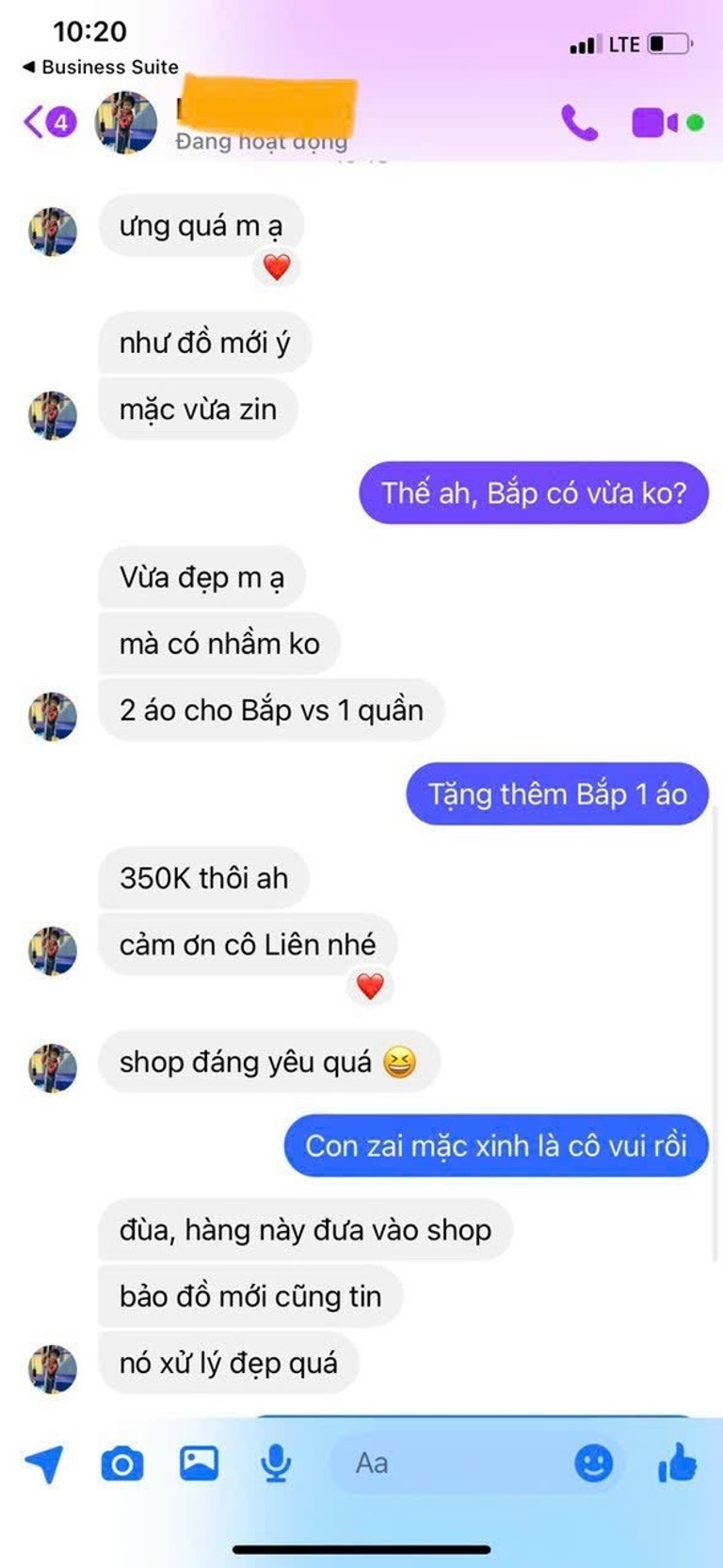Start a video call
Screen dimensions: 723x1568
[x=655, y=123]
